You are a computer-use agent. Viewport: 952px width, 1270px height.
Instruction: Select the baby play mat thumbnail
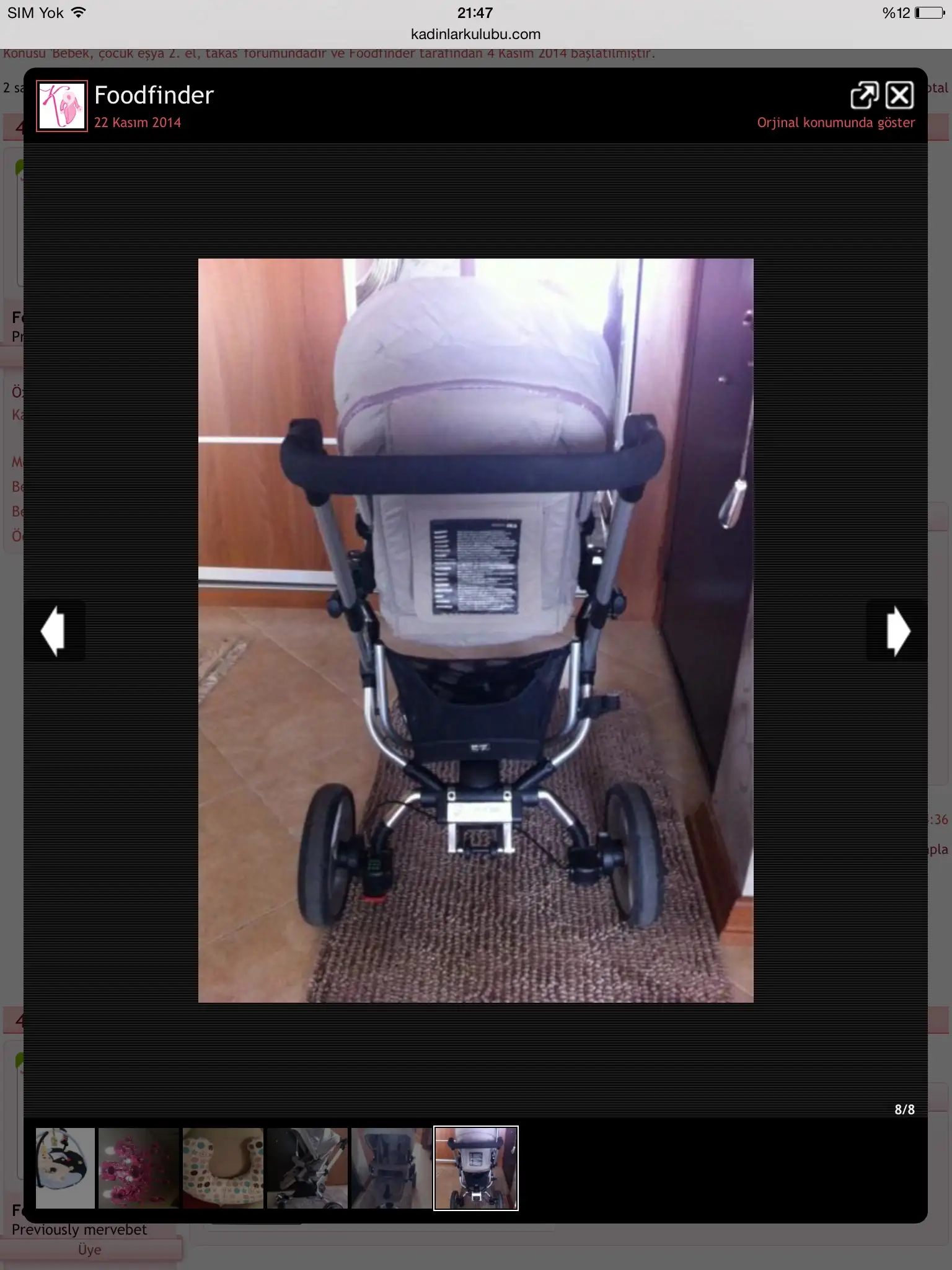pyautogui.click(x=65, y=1168)
